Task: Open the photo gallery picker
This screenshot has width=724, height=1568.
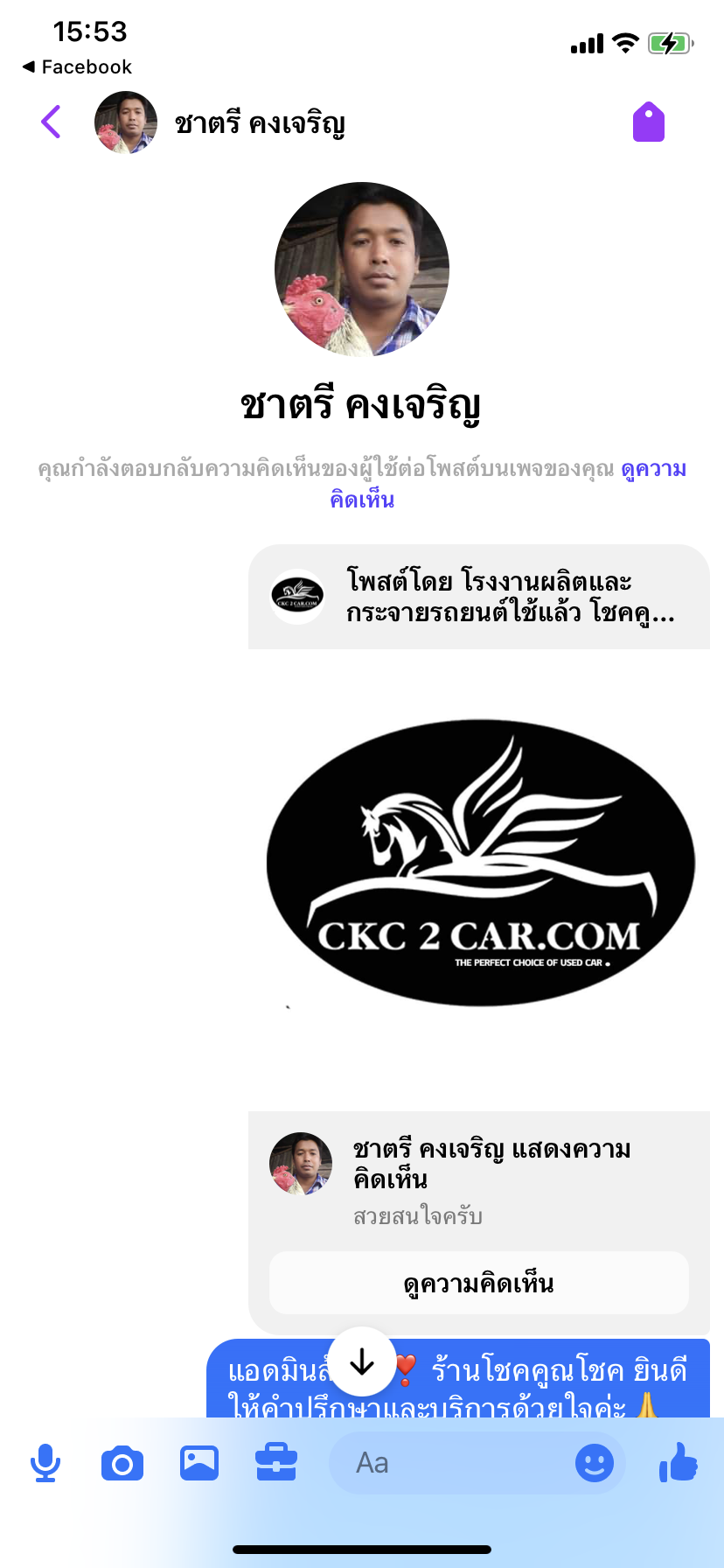Action: click(x=199, y=1463)
